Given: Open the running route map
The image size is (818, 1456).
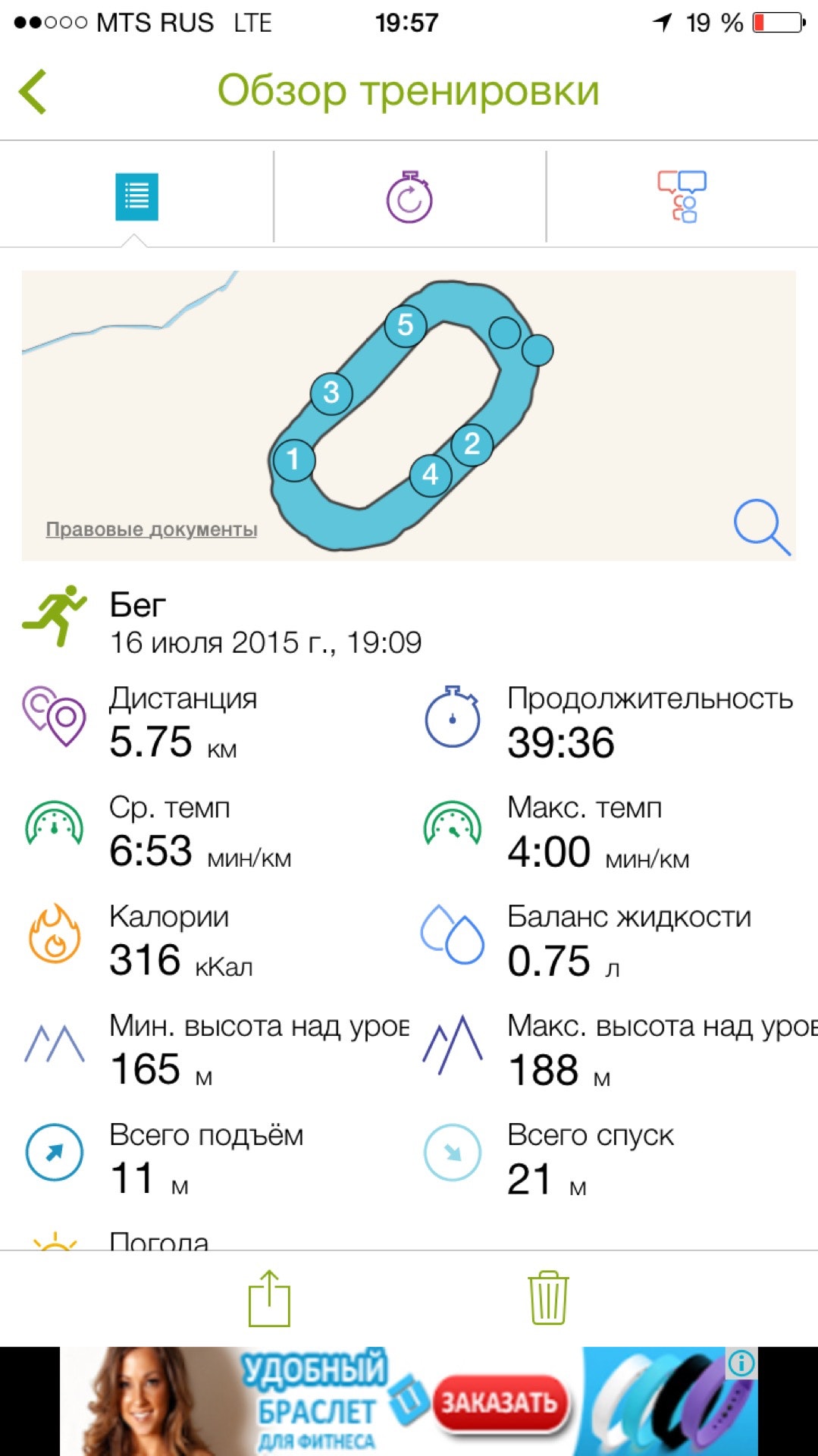Looking at the screenshot, I should pyautogui.click(x=409, y=415).
